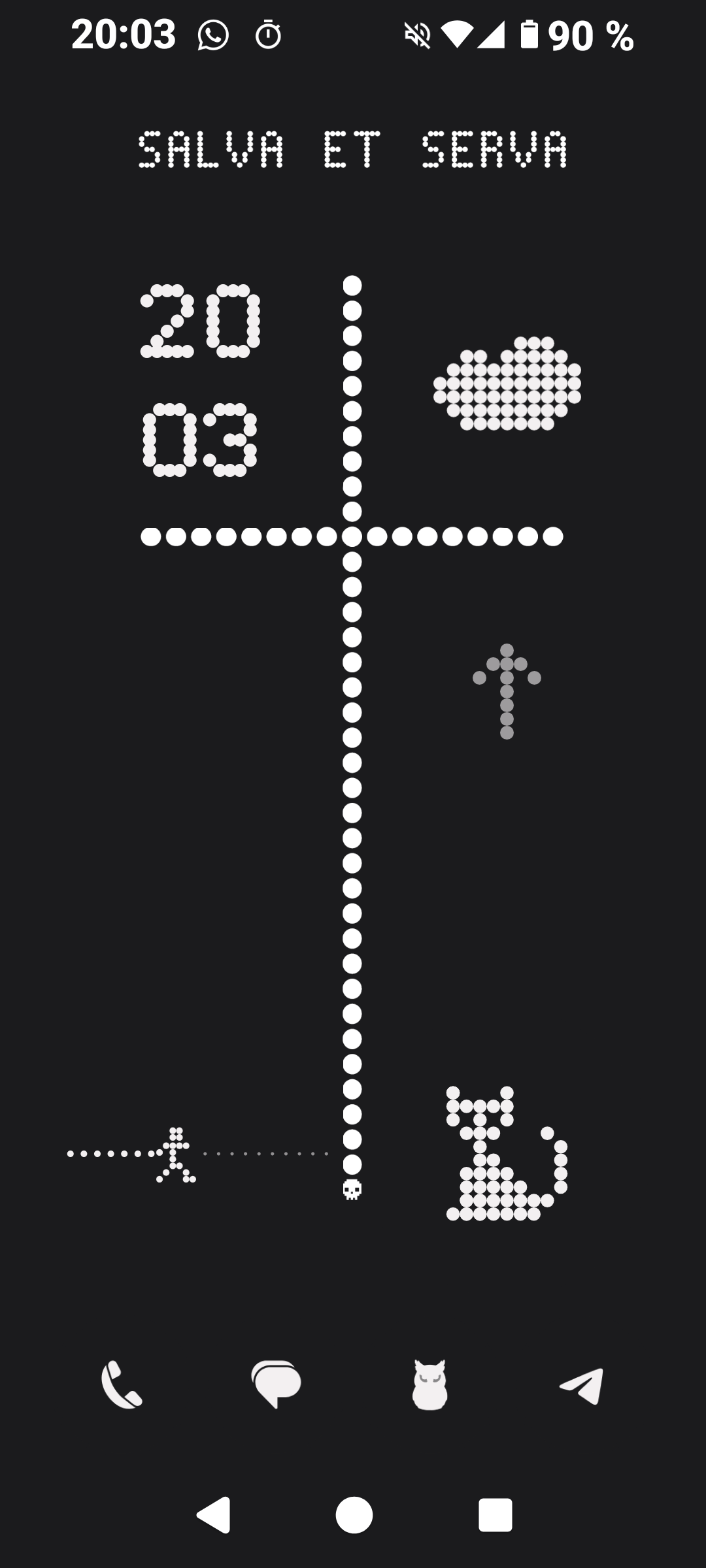Open the Telegram paper plane app

[582, 1385]
